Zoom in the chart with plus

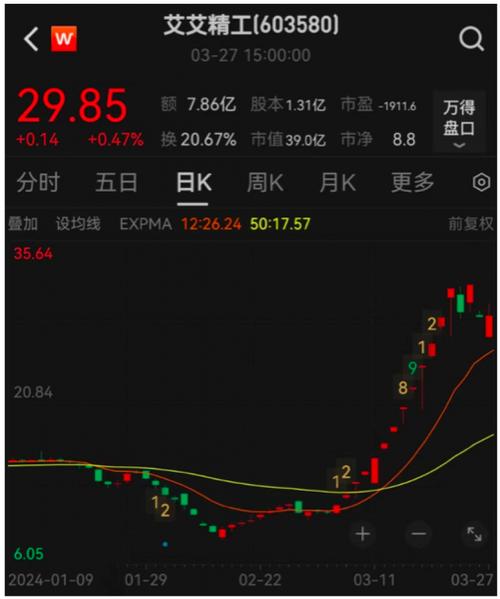tap(362, 534)
